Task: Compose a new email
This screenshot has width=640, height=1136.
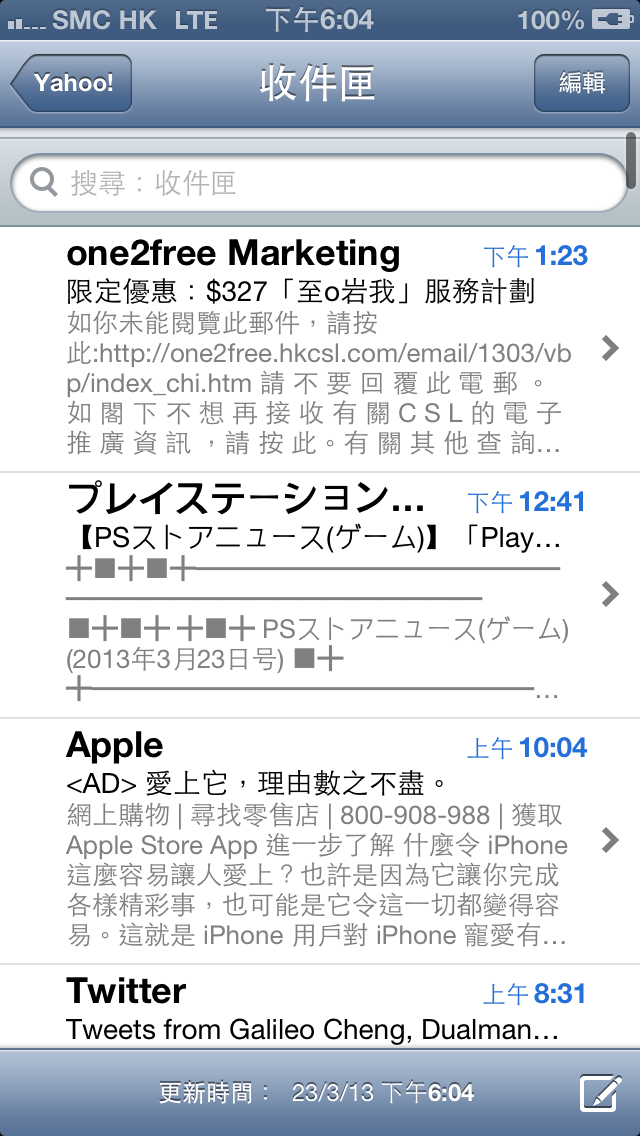Action: [600, 1093]
